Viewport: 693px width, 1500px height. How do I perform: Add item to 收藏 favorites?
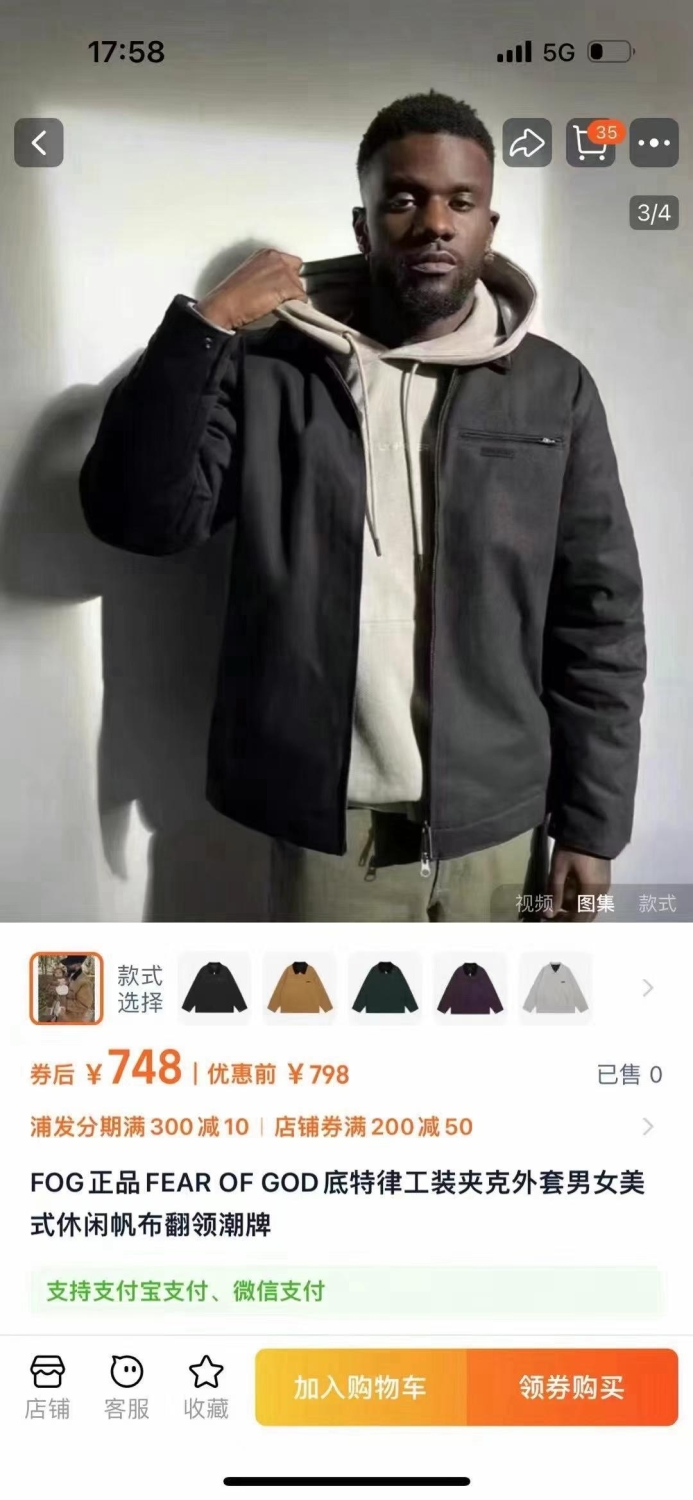click(x=206, y=1387)
